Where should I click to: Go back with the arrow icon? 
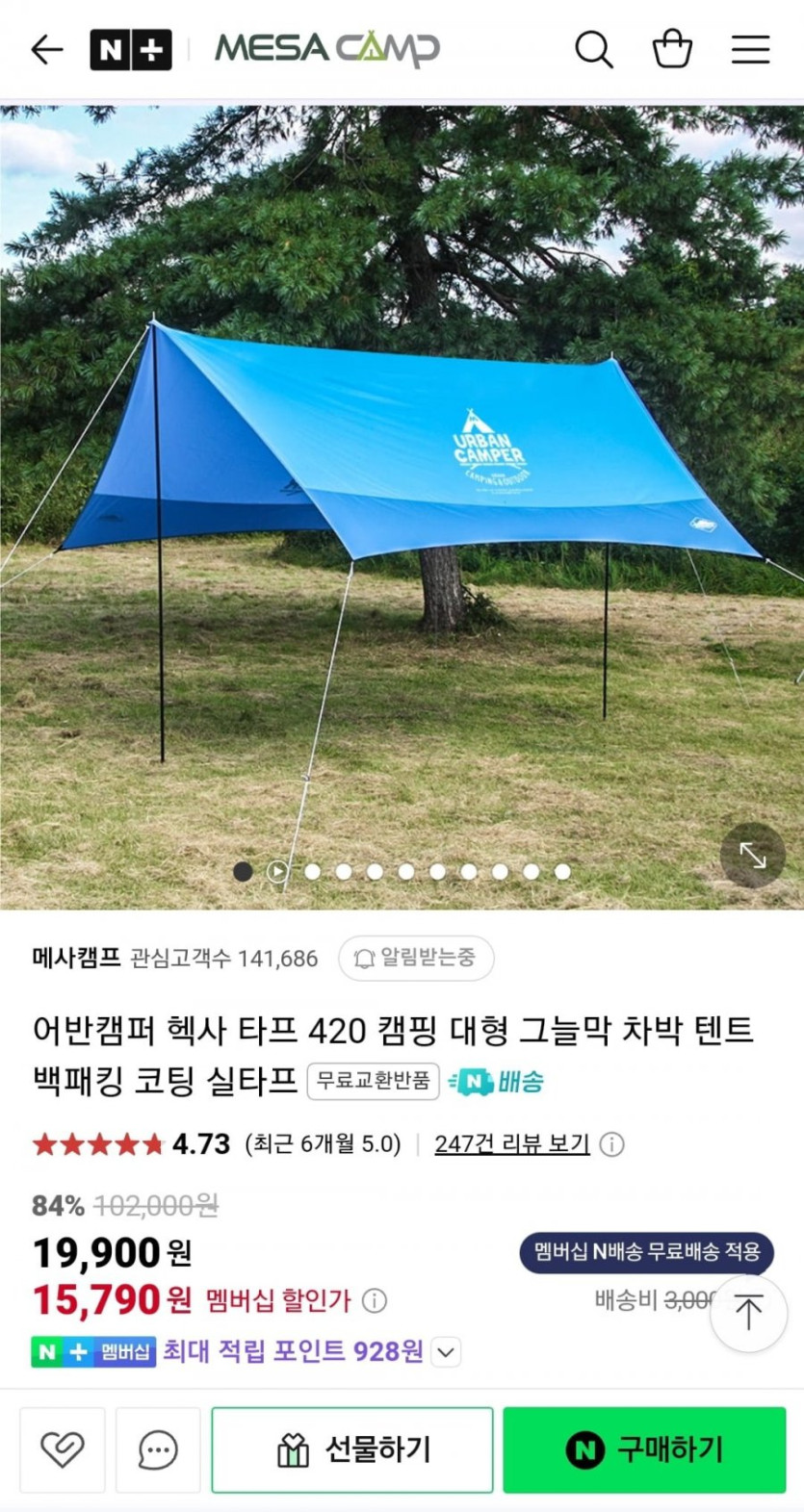[x=46, y=49]
